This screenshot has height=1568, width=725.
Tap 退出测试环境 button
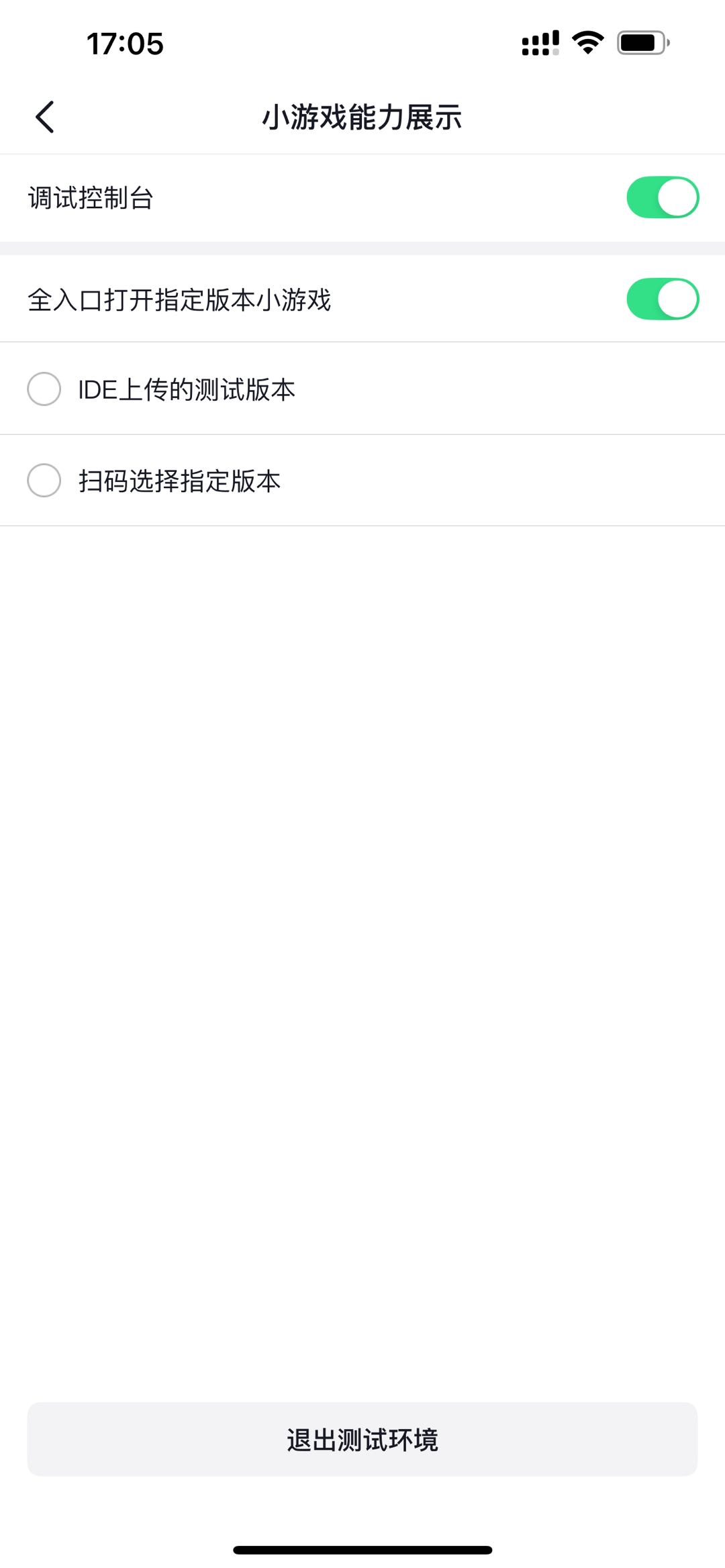(362, 1440)
